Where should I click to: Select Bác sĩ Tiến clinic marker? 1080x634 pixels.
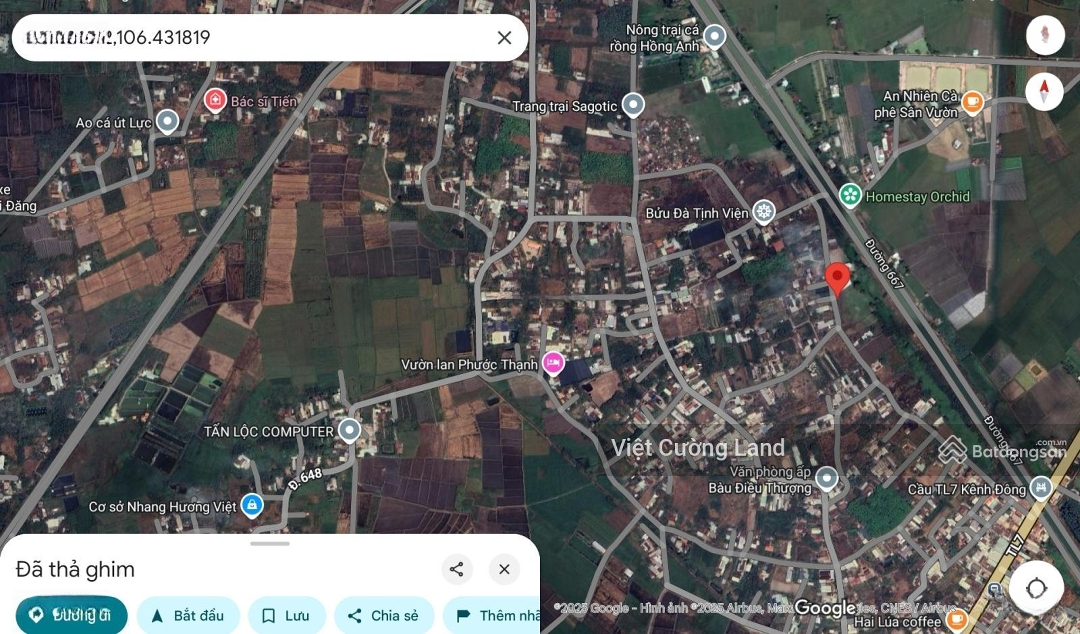coord(214,100)
